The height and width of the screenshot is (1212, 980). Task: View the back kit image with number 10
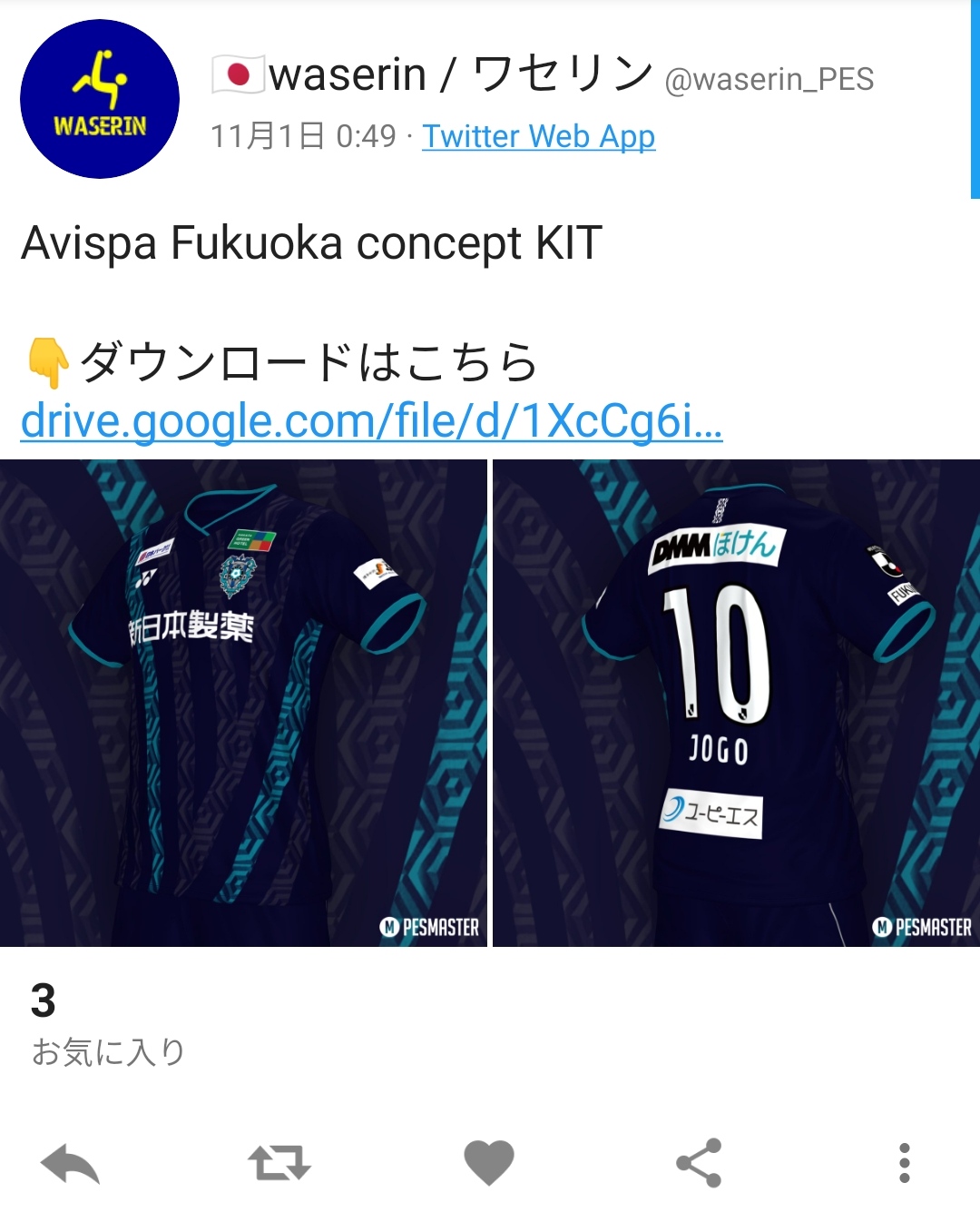point(736,703)
